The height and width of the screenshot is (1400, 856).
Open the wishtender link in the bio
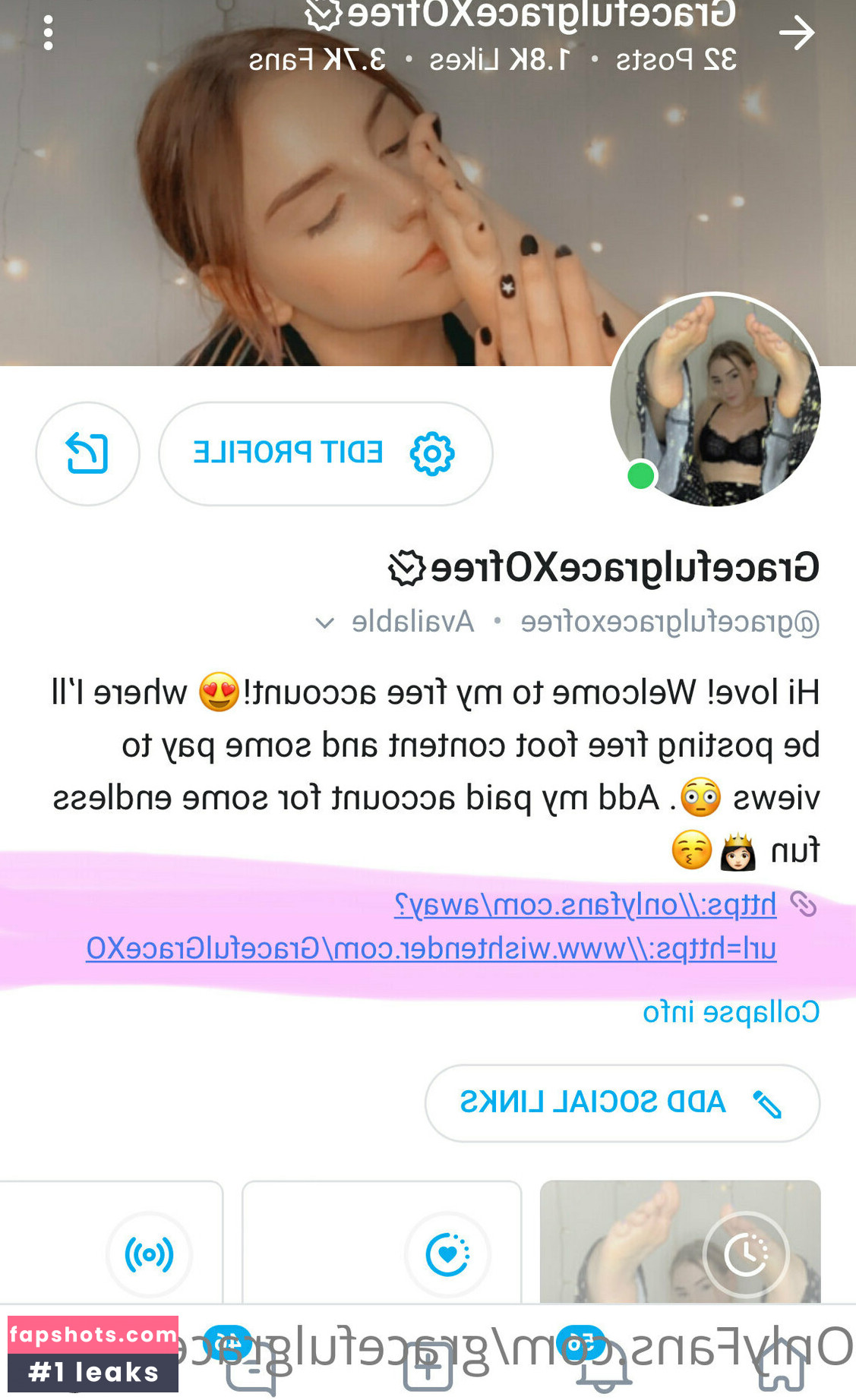[x=431, y=948]
